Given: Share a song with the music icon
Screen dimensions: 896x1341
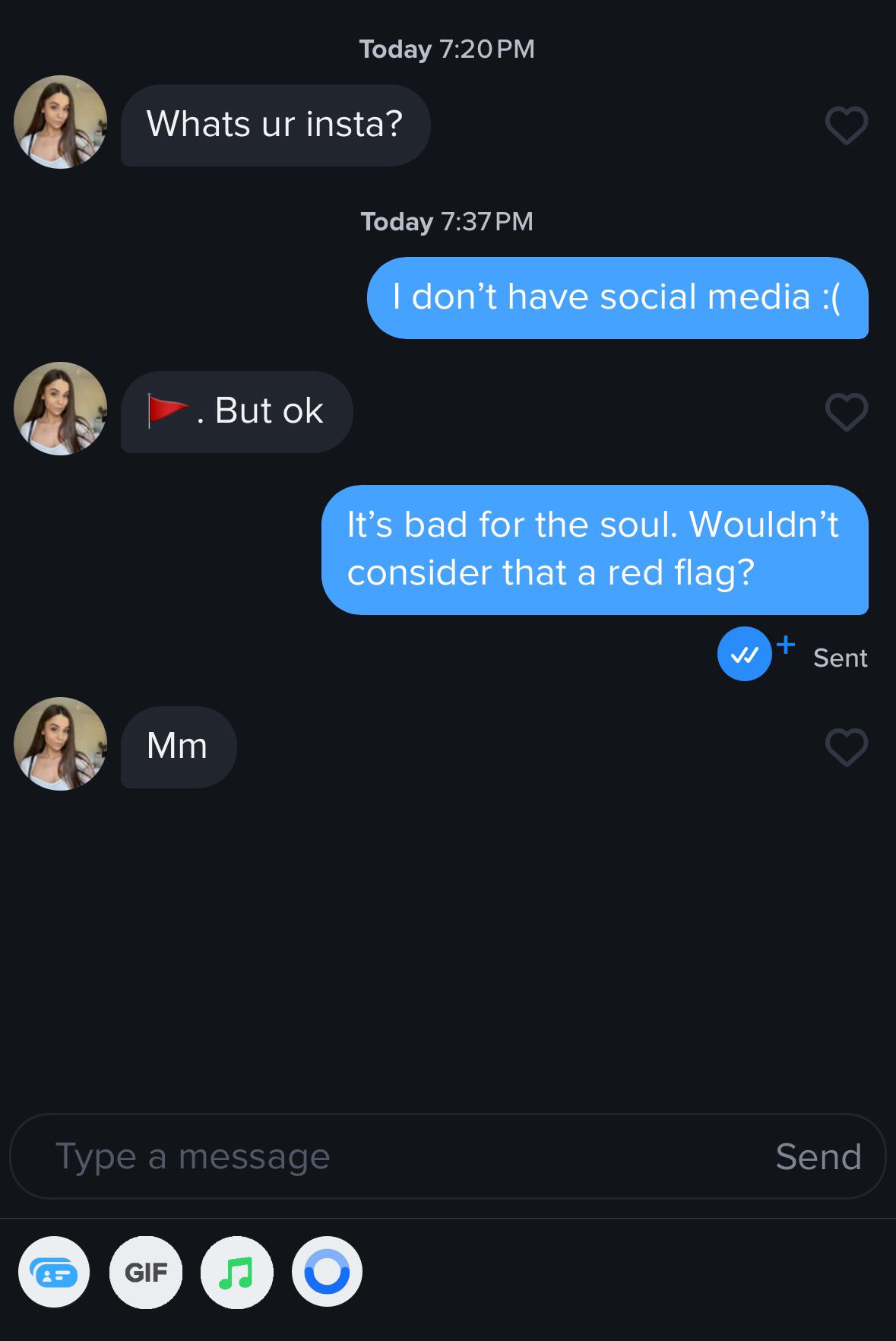Looking at the screenshot, I should coord(236,1272).
